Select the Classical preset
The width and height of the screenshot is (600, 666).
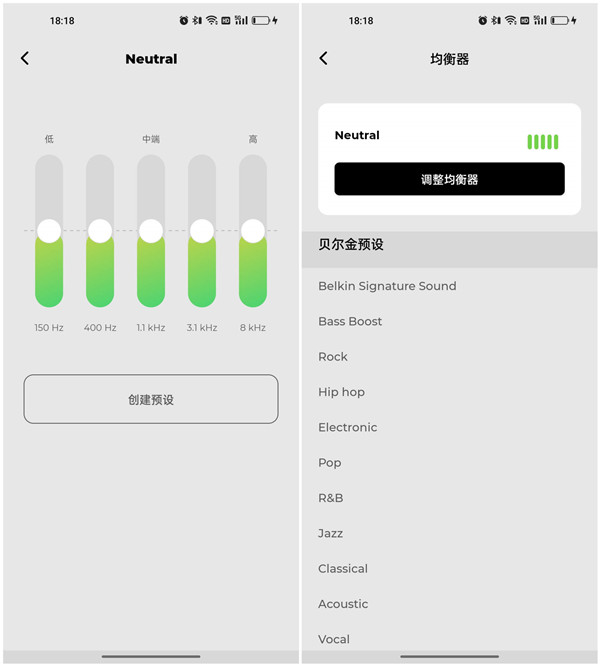point(343,568)
